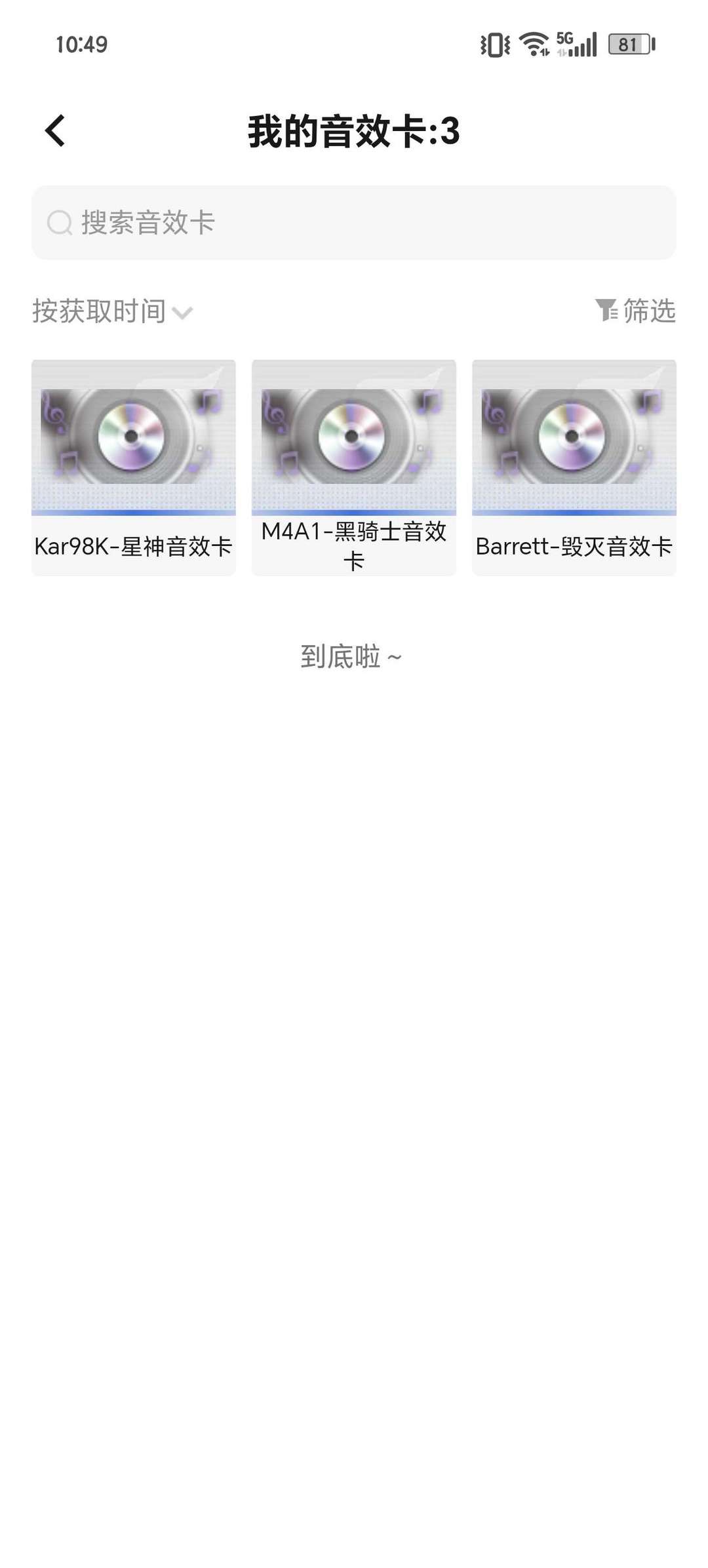The width and height of the screenshot is (708, 1568).
Task: Tap the 搜索音效卡 search input field
Action: pyautogui.click(x=353, y=223)
